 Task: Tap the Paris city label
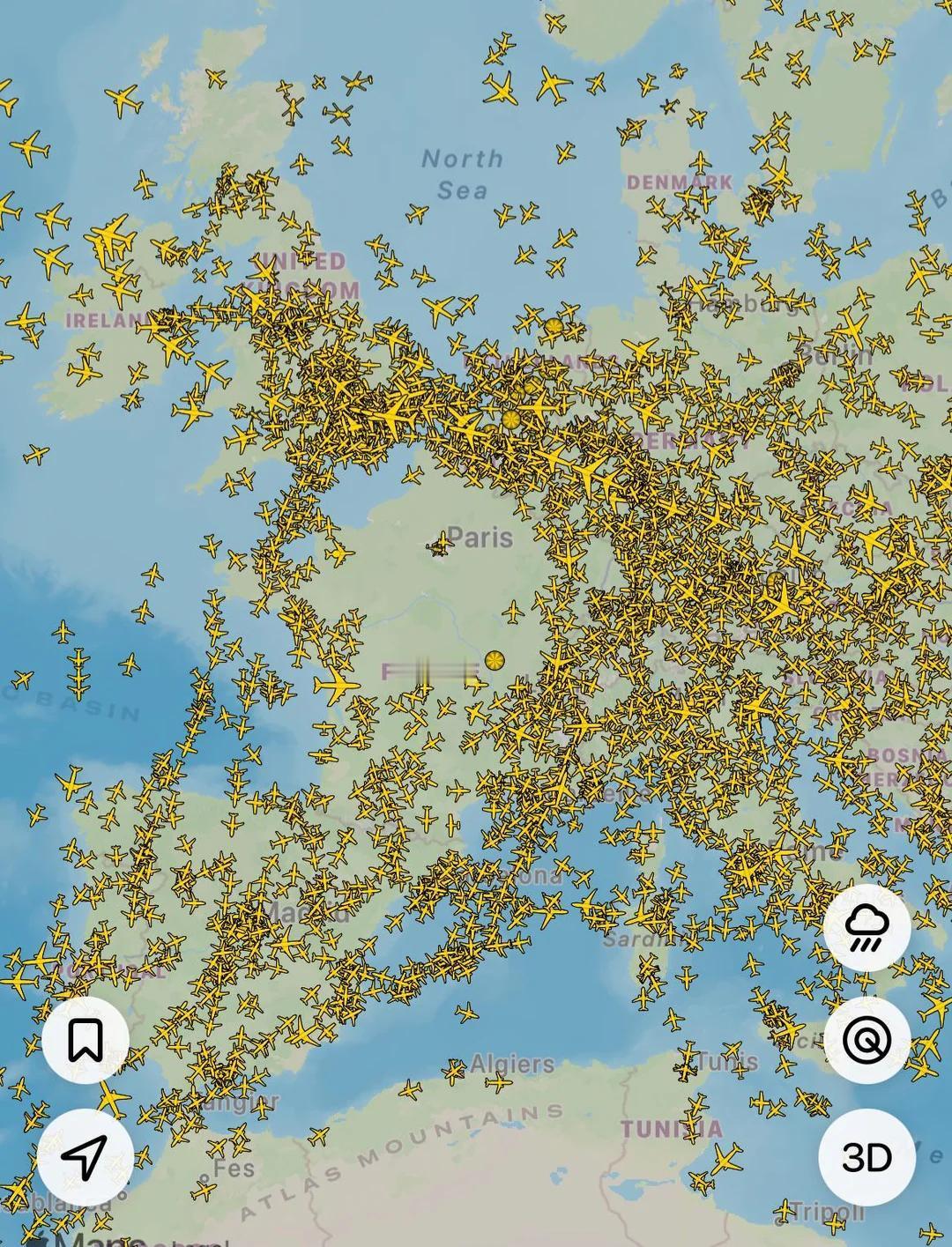[x=482, y=535]
